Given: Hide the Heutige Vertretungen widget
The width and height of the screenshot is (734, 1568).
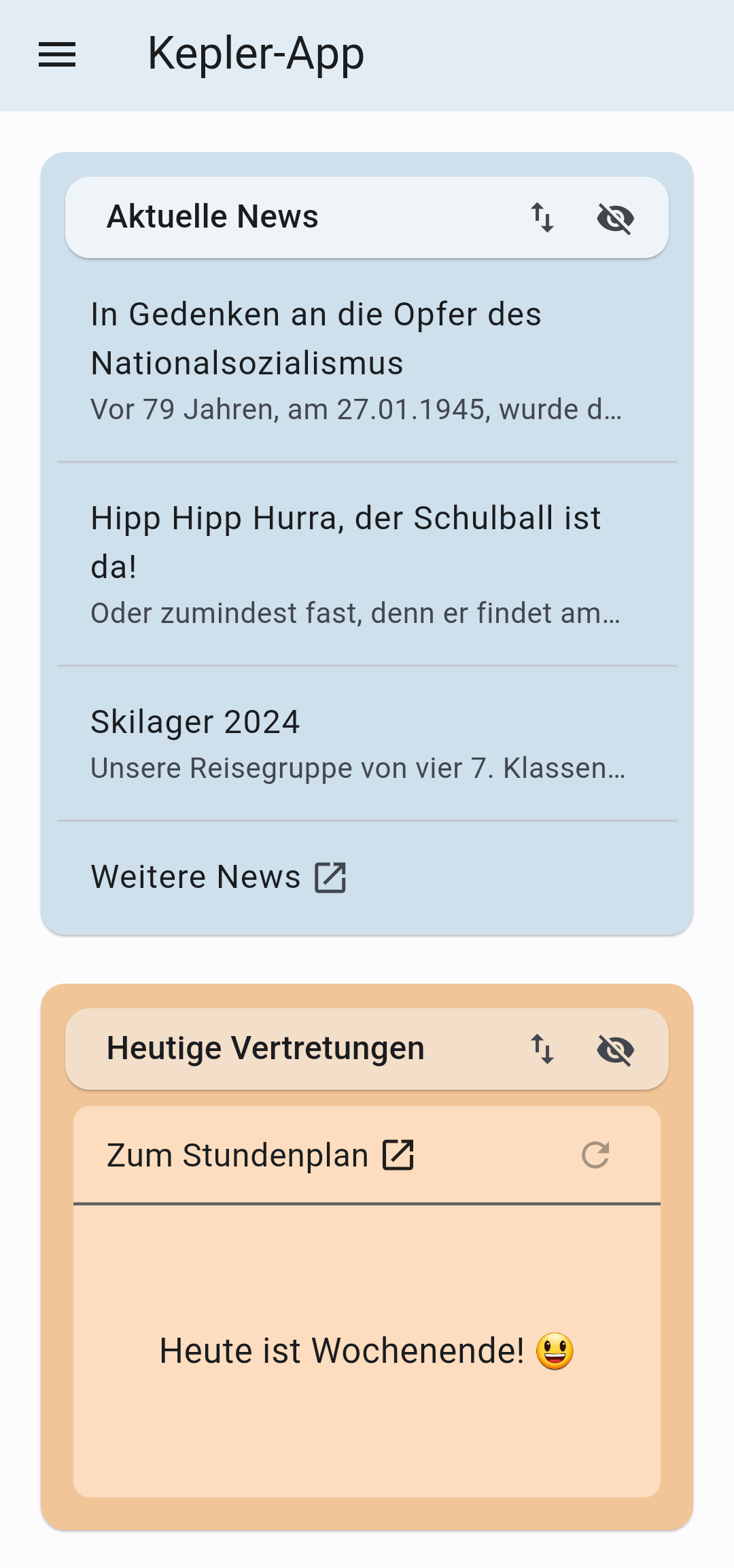Looking at the screenshot, I should [x=615, y=1050].
